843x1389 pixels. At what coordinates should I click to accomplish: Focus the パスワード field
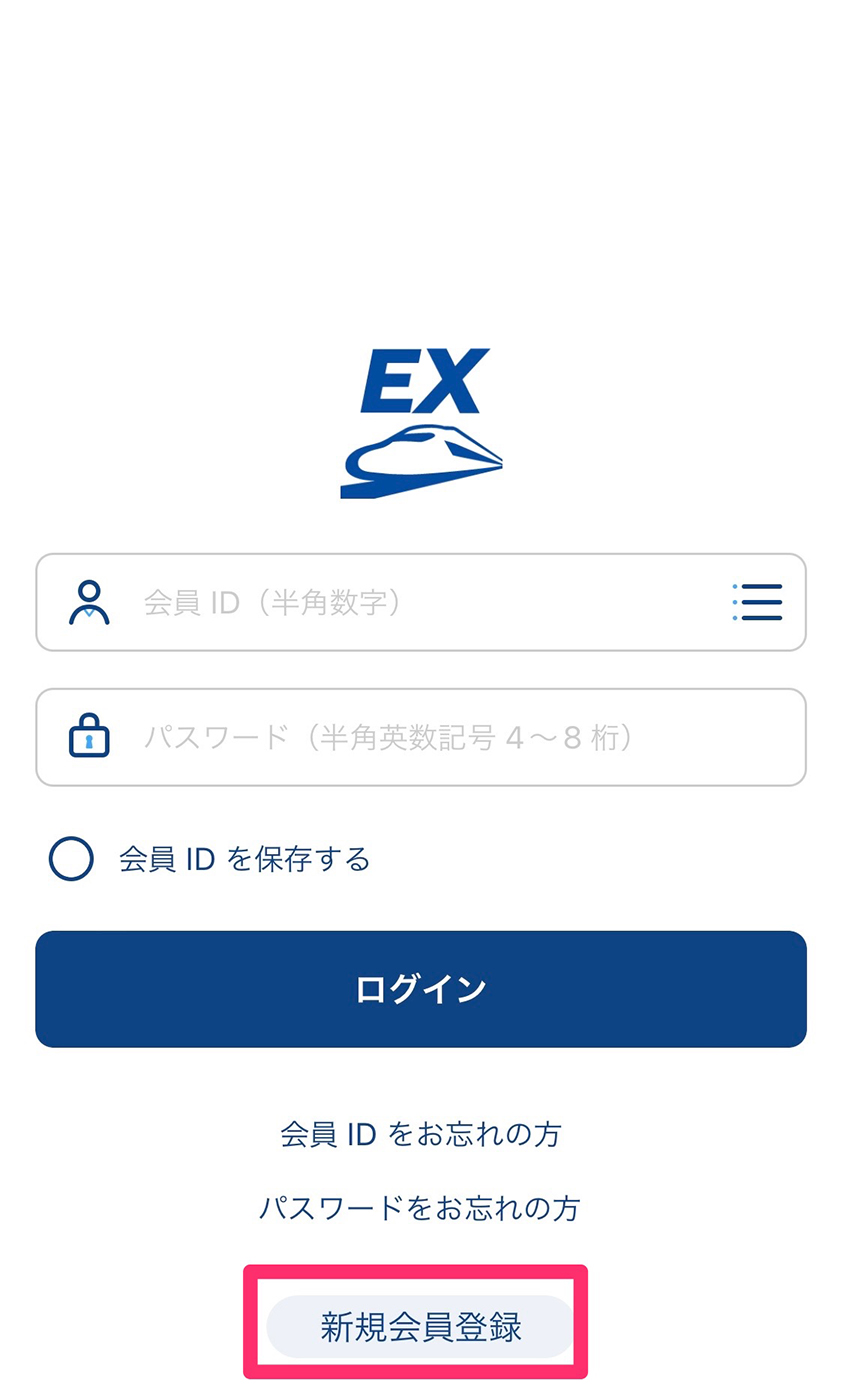[x=420, y=737]
